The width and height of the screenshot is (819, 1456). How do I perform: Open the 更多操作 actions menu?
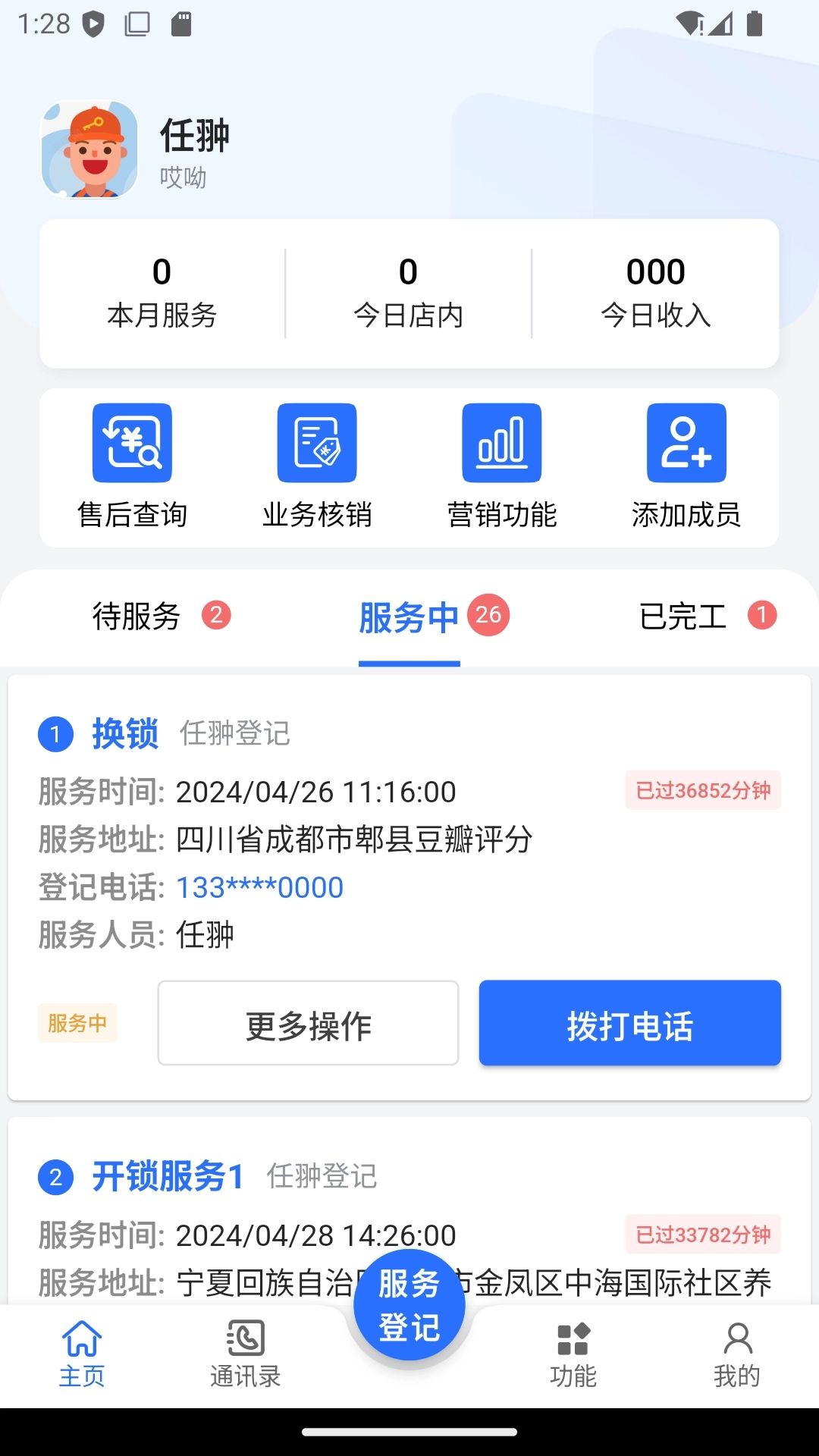point(308,1023)
